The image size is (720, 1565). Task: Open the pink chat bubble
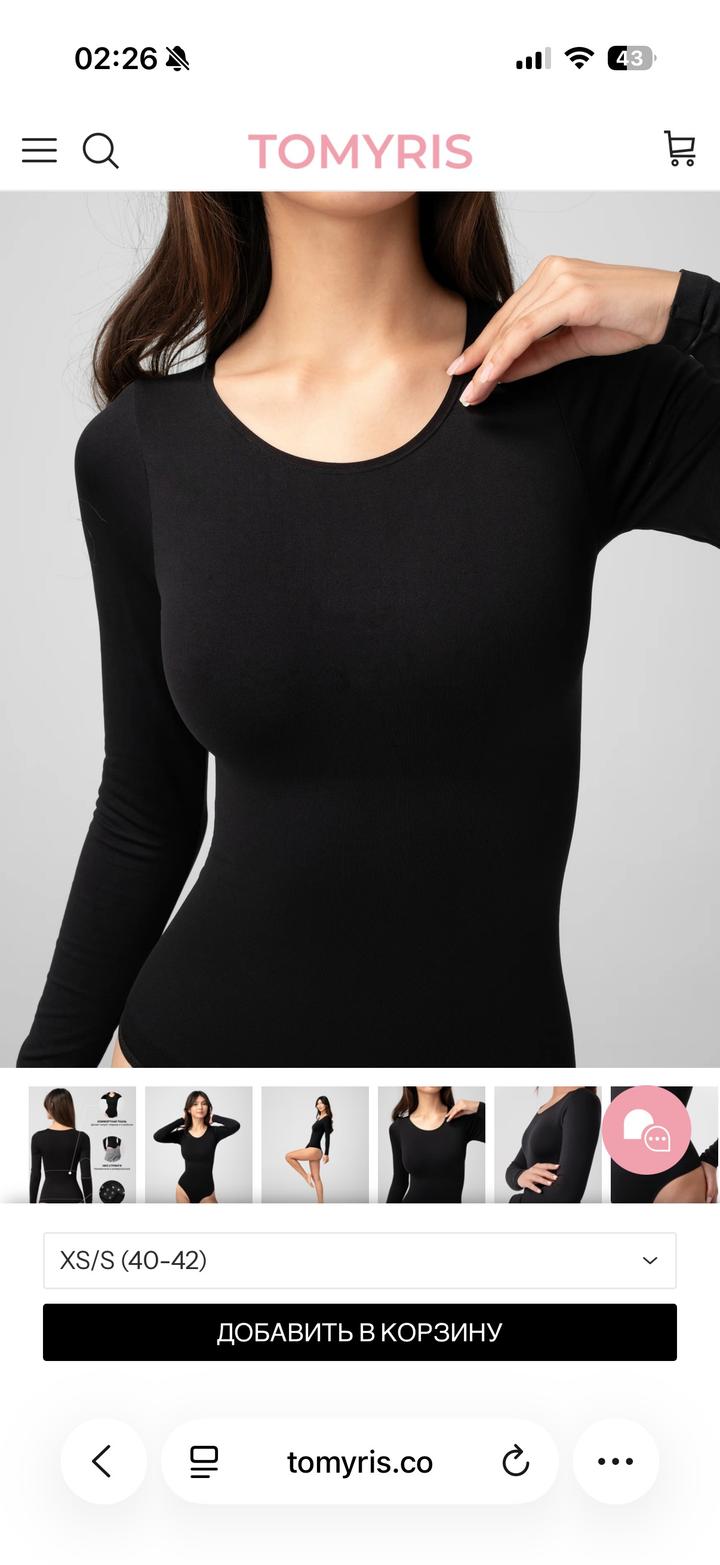point(646,1130)
